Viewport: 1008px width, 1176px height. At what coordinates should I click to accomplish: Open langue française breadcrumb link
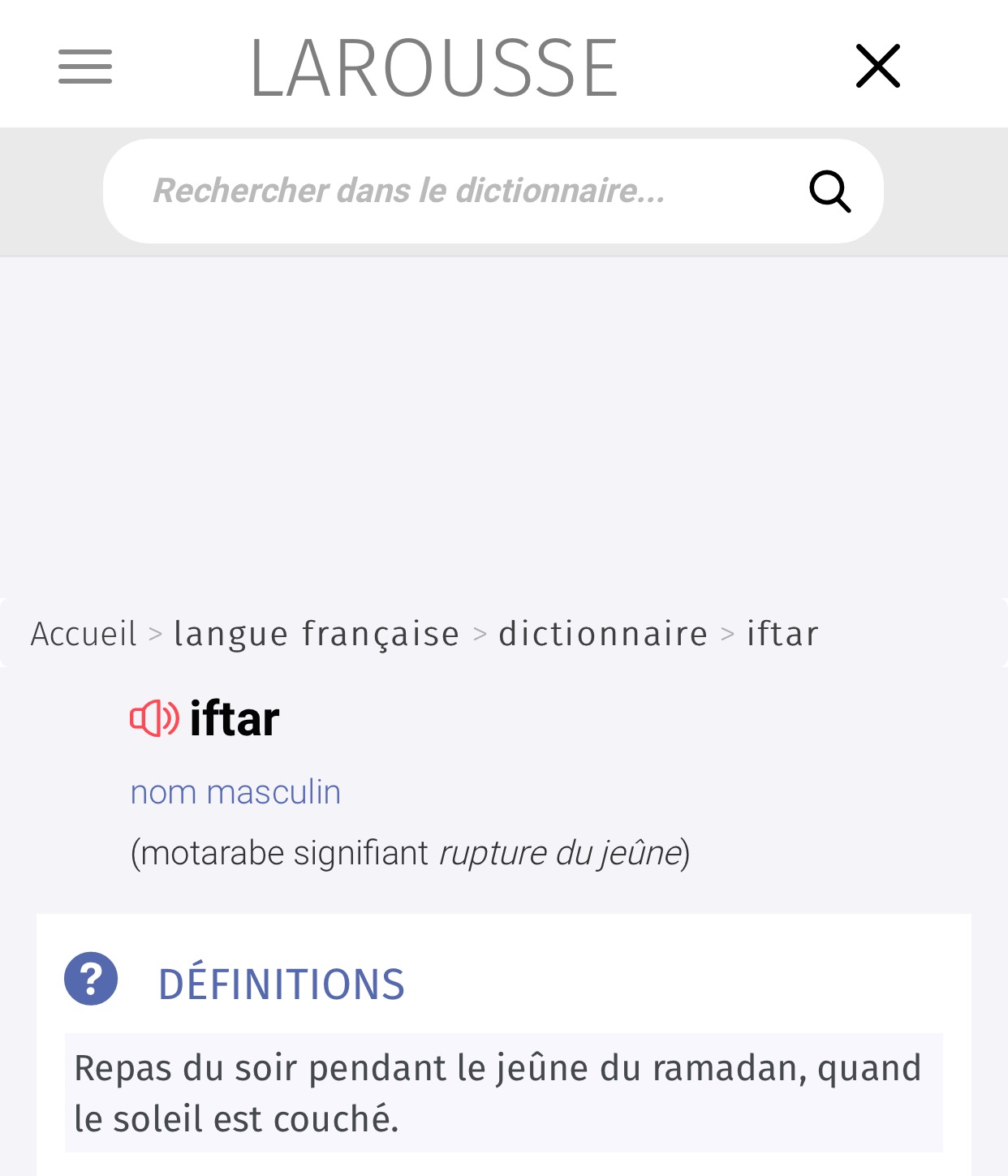tap(317, 634)
